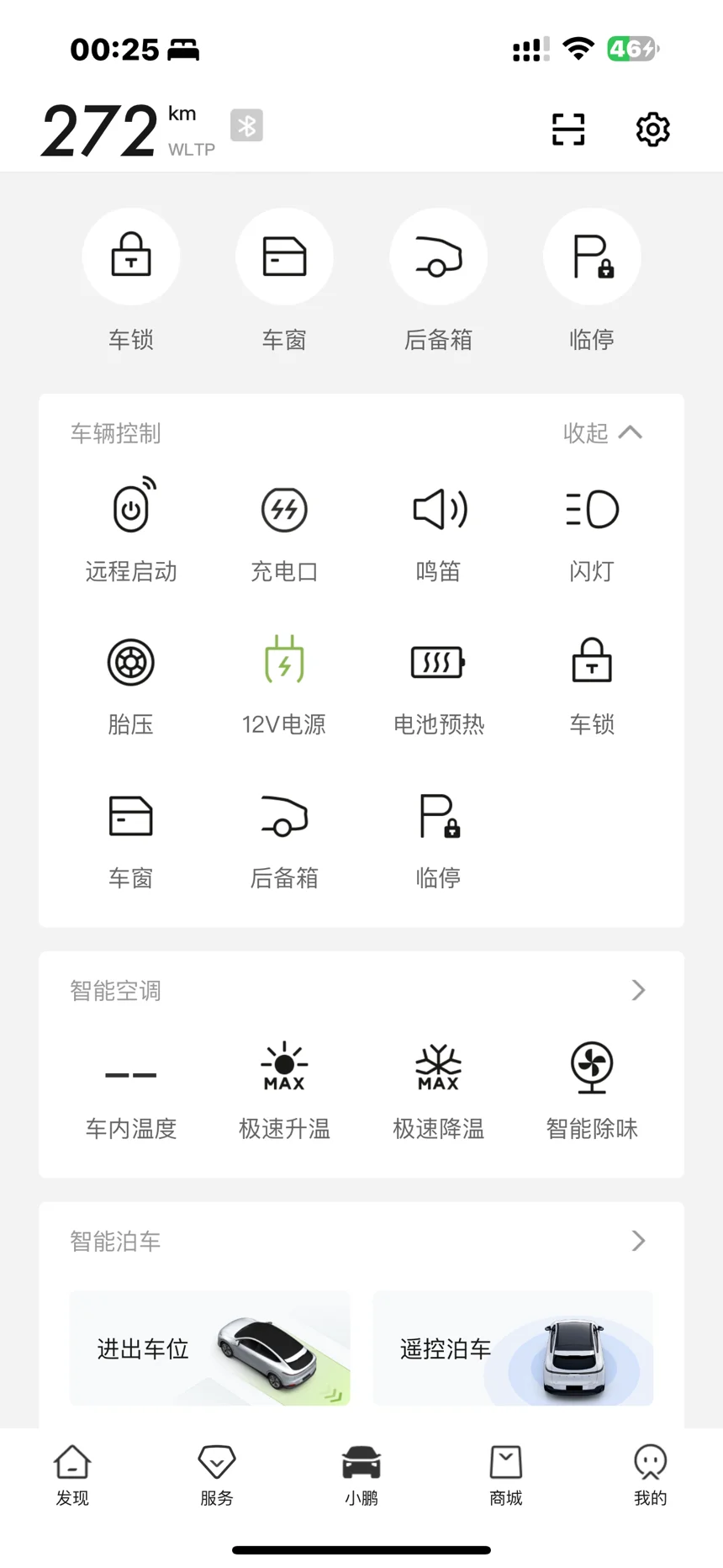The height and width of the screenshot is (1568, 723).
Task: Switch to the 商城 tab
Action: (x=506, y=1475)
